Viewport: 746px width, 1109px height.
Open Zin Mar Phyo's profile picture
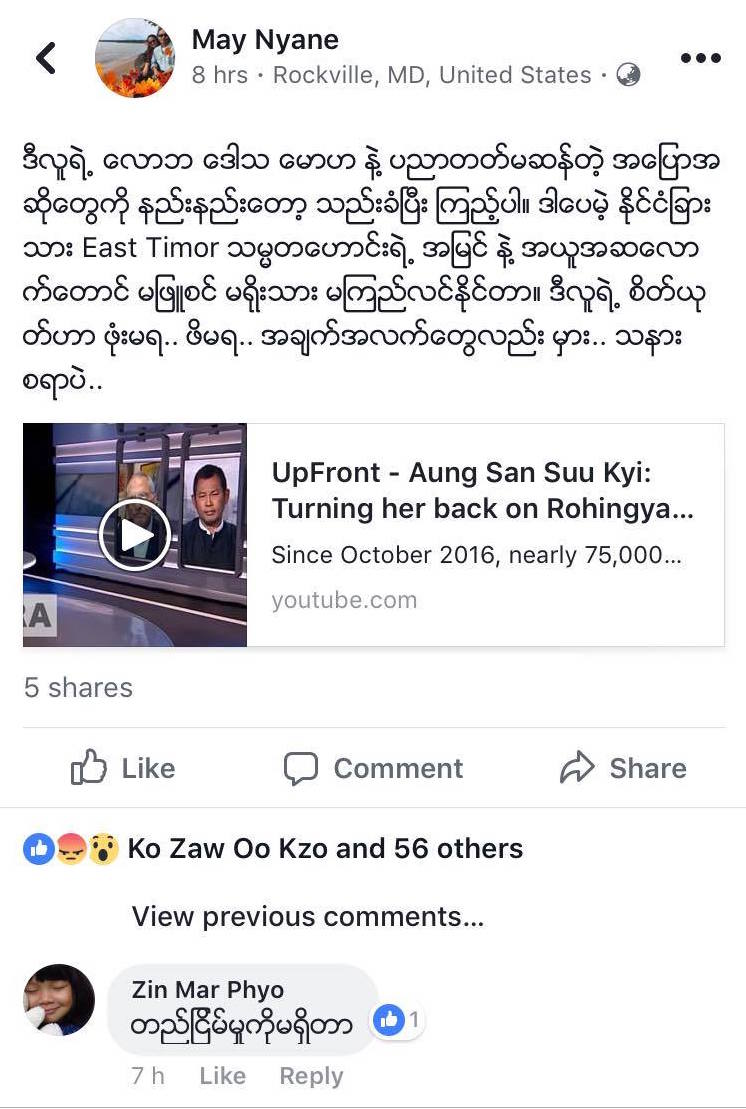[x=59, y=1000]
